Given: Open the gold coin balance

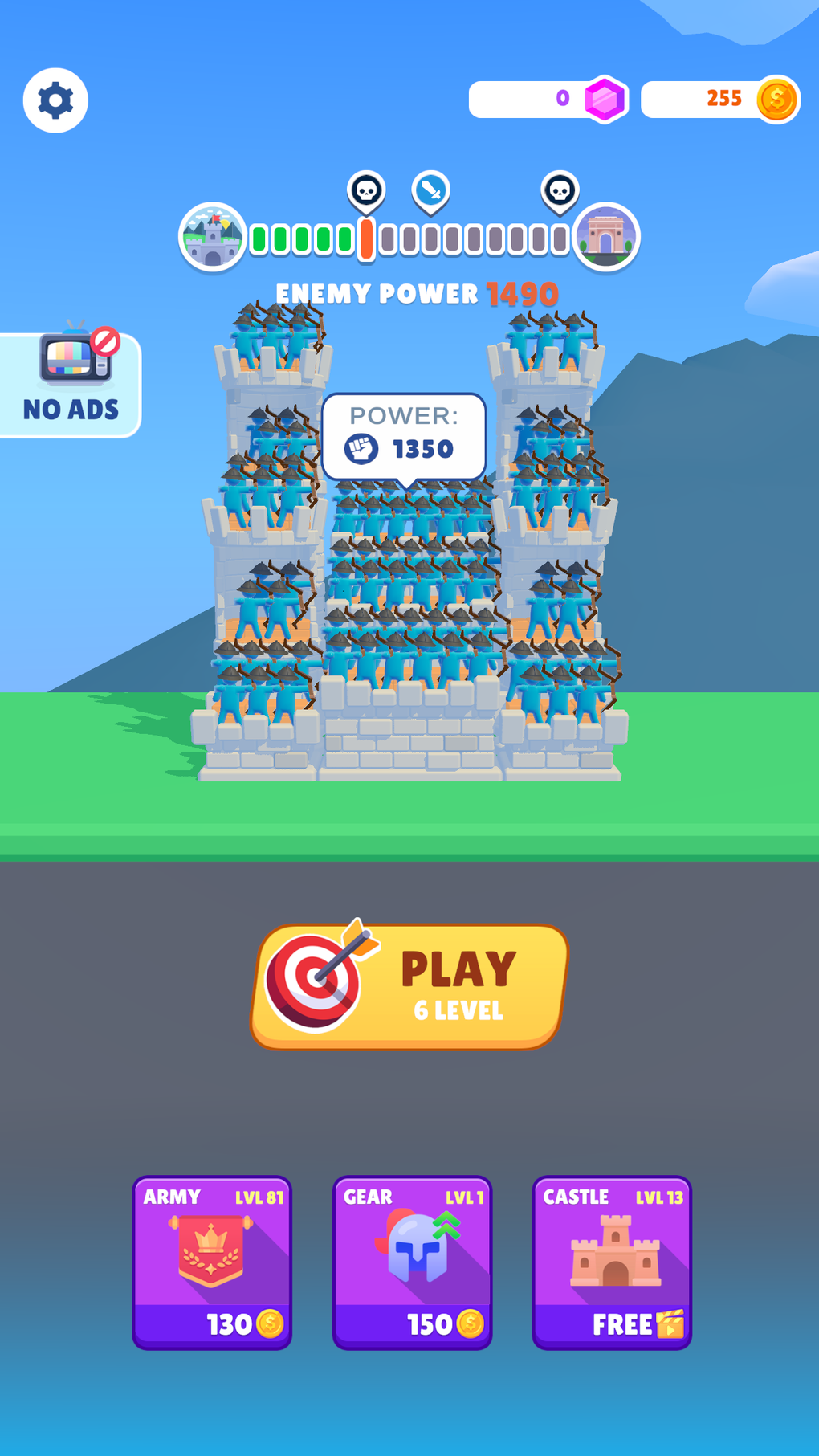Looking at the screenshot, I should (x=720, y=100).
